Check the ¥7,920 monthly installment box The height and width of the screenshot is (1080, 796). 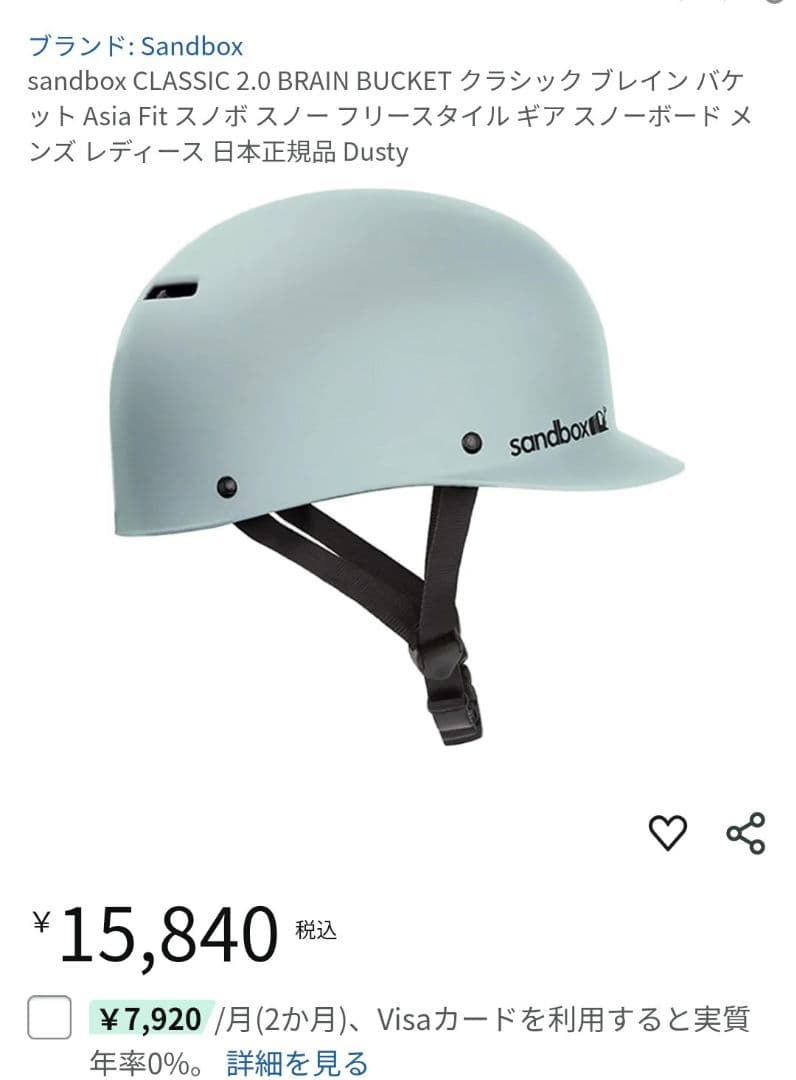(49, 1020)
